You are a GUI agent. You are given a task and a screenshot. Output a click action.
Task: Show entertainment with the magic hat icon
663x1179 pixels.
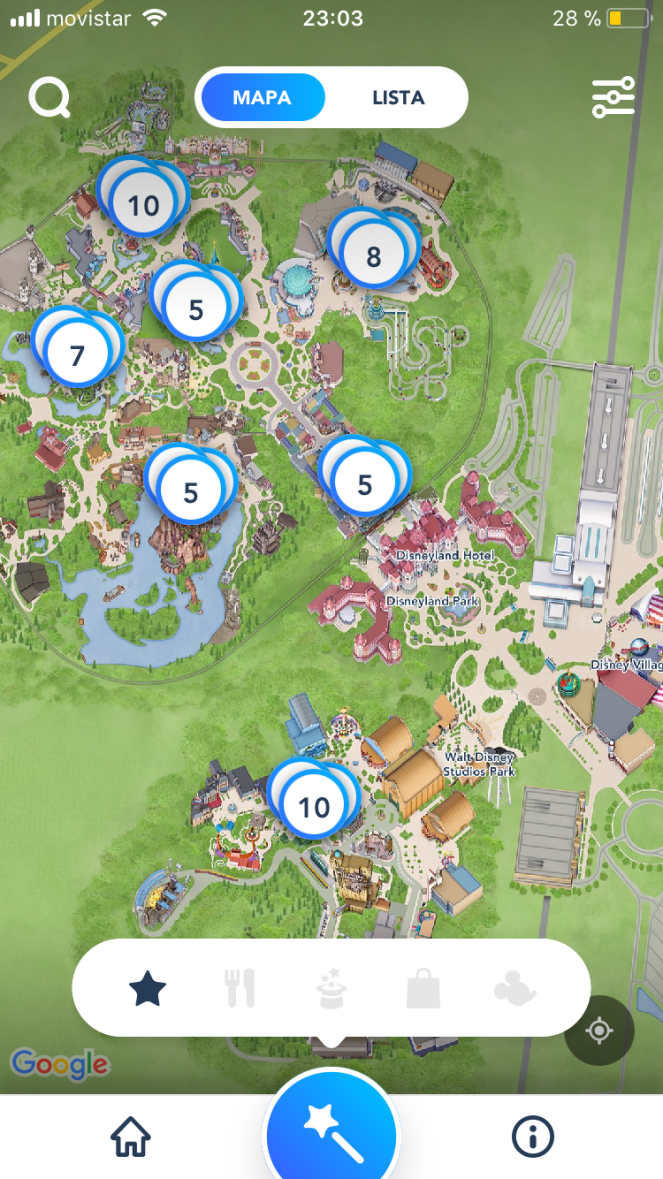331,990
